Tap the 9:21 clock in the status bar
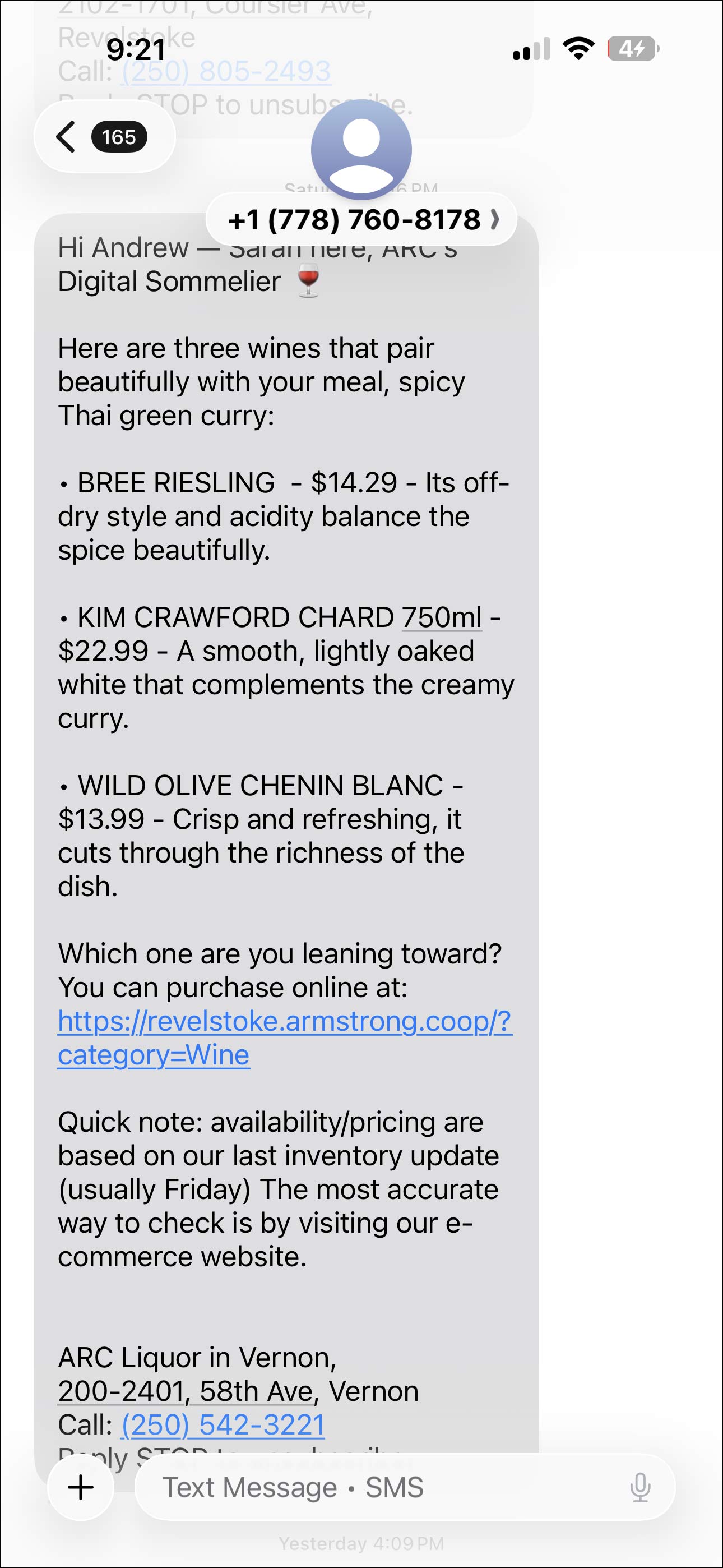This screenshot has width=723, height=1568. (137, 51)
